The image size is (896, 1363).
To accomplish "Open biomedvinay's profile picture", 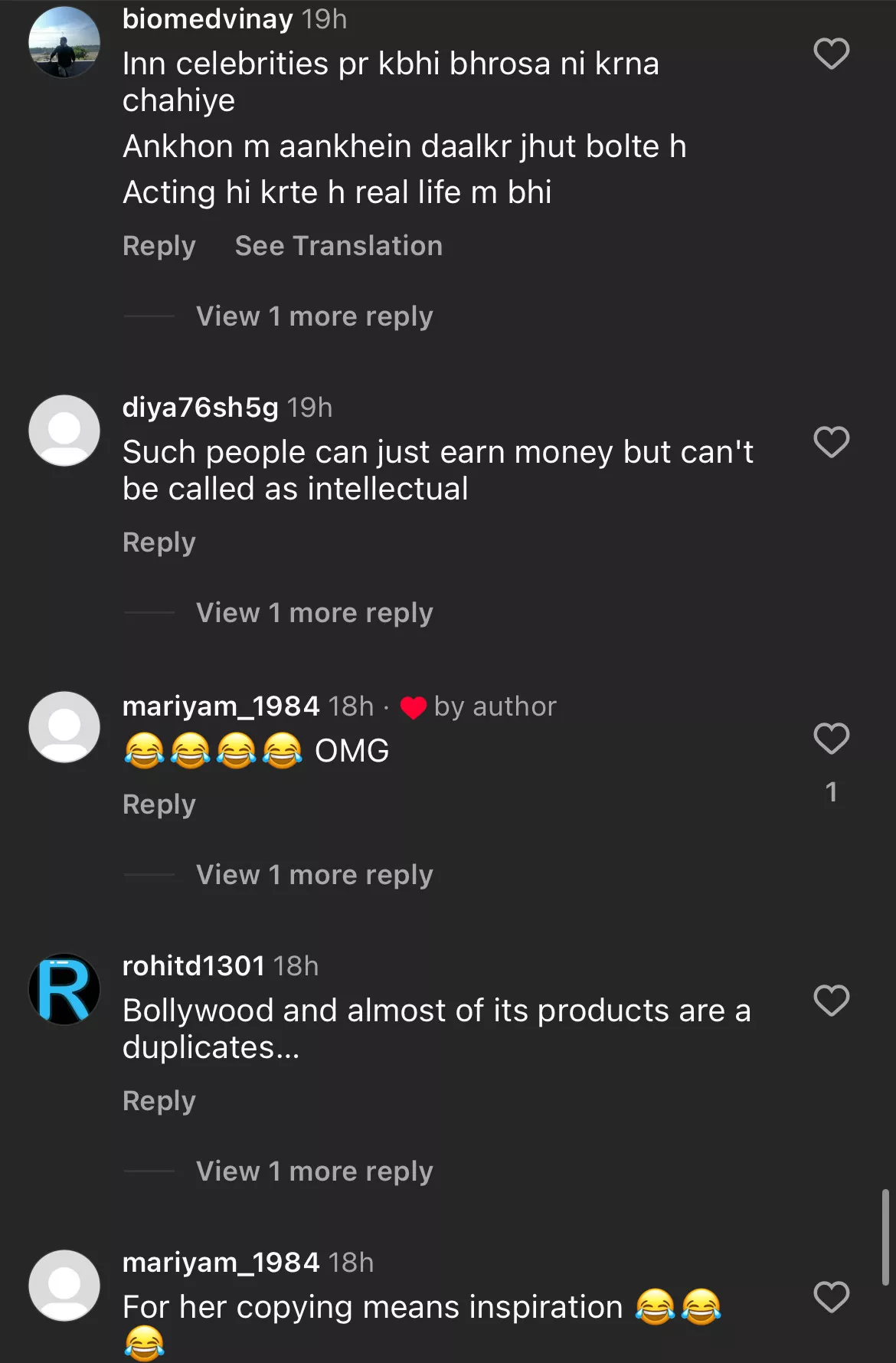I will [x=64, y=42].
